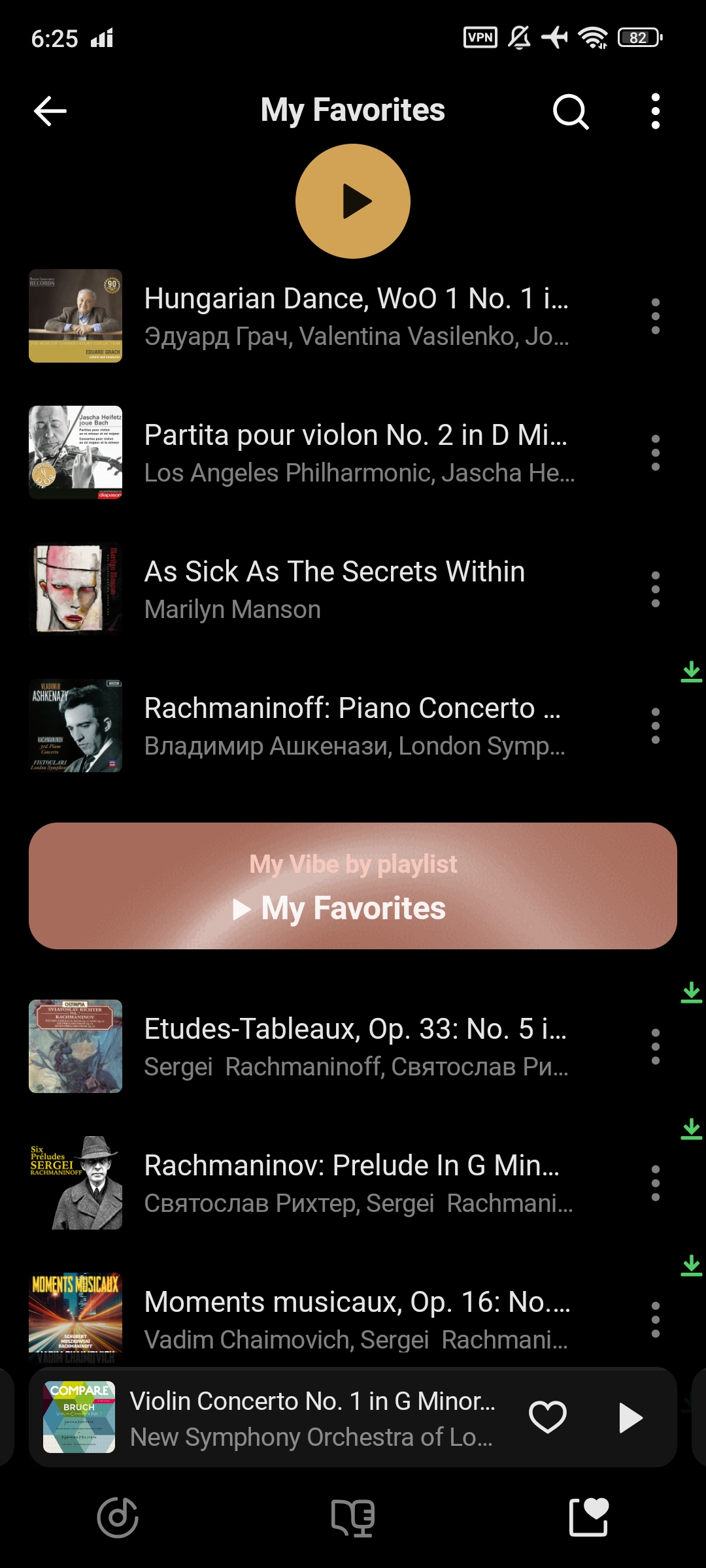706x1568 pixels.
Task: Play the My Favorites playlist
Action: [353, 201]
